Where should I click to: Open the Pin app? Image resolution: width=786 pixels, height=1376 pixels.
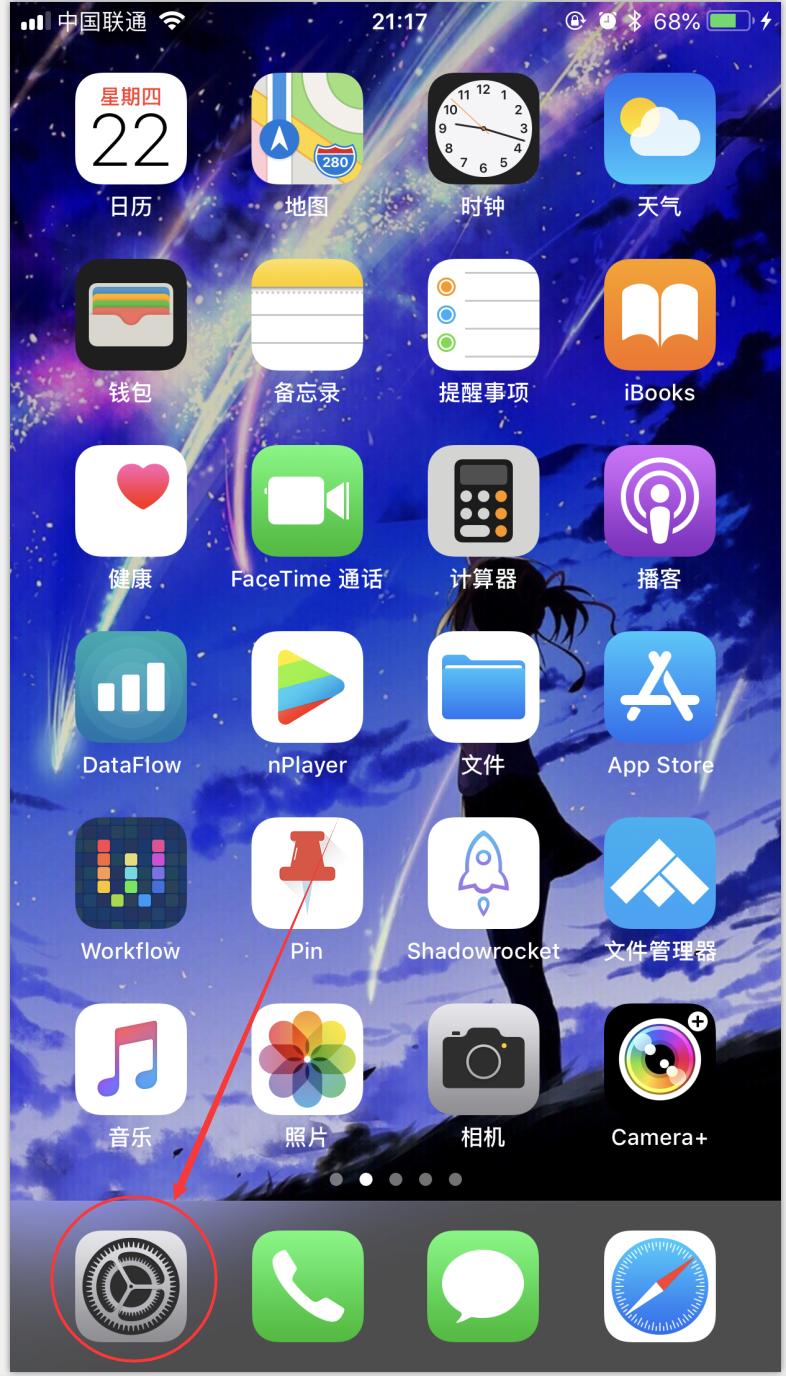coord(307,873)
